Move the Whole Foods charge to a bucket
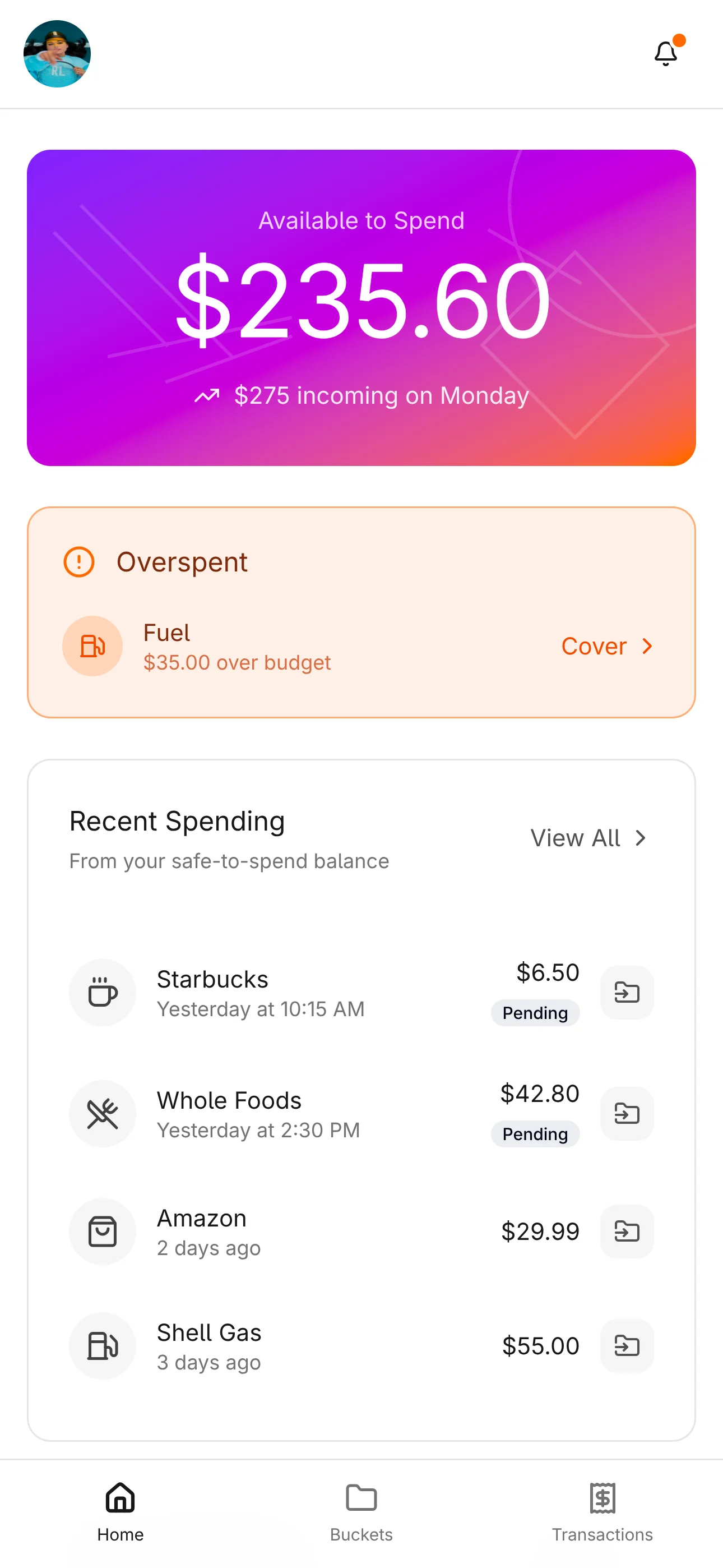Screen dimensions: 723x1568 click(626, 1114)
